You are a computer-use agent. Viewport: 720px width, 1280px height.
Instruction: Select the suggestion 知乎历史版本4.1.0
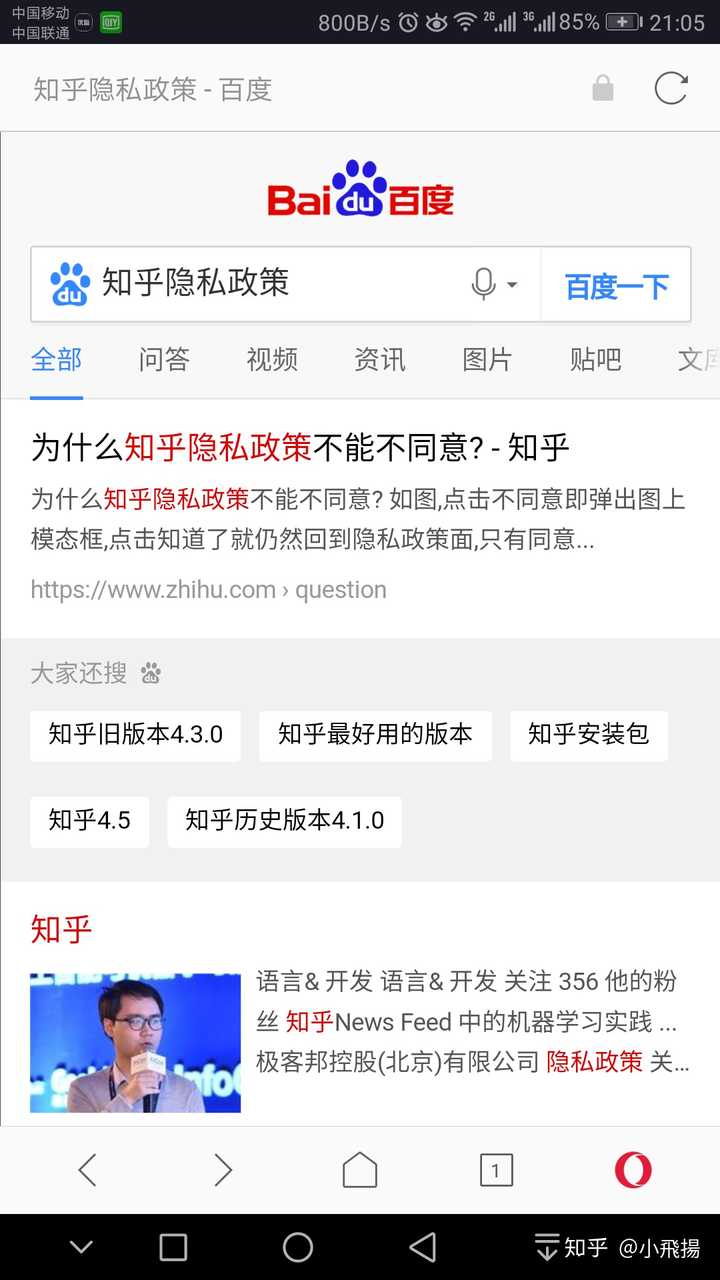point(284,821)
